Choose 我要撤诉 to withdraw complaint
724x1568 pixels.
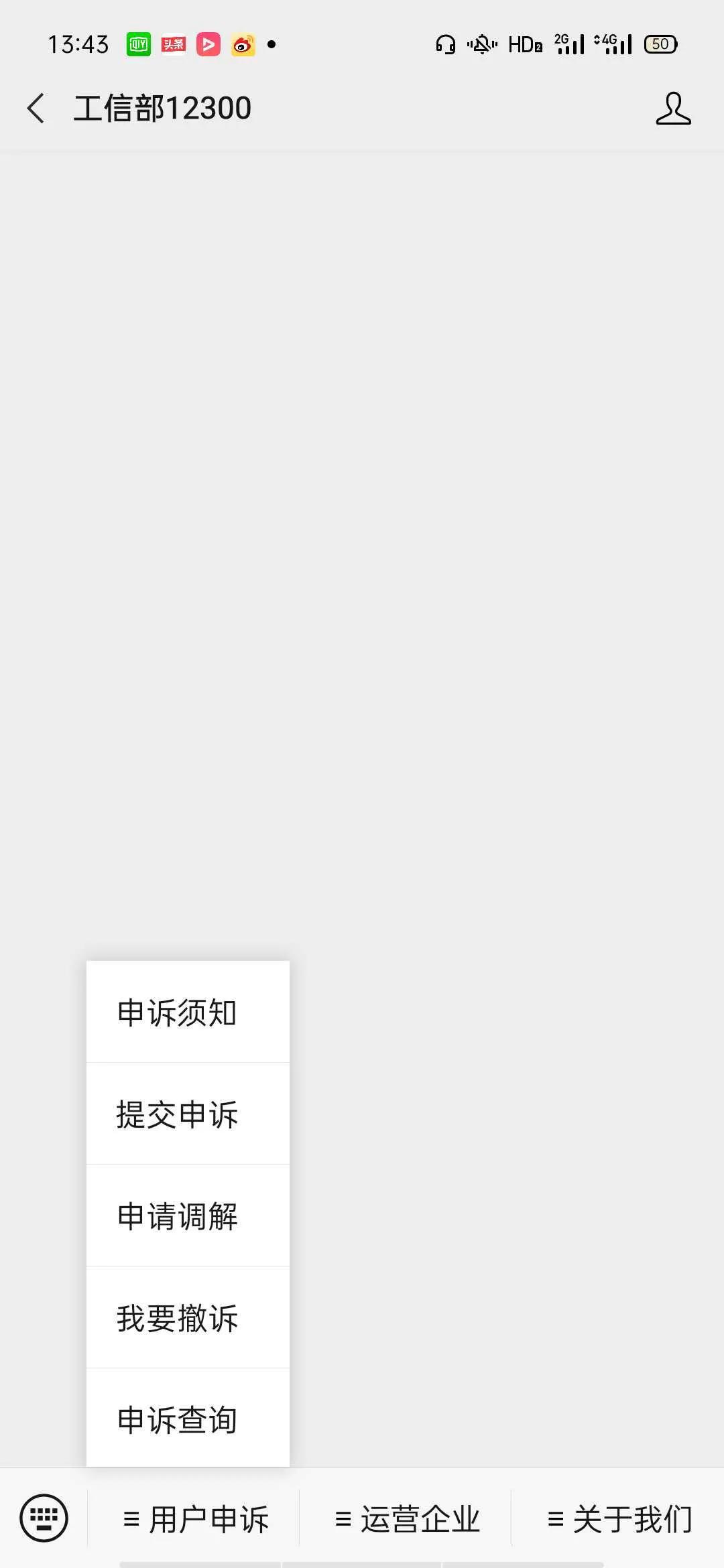point(176,1317)
